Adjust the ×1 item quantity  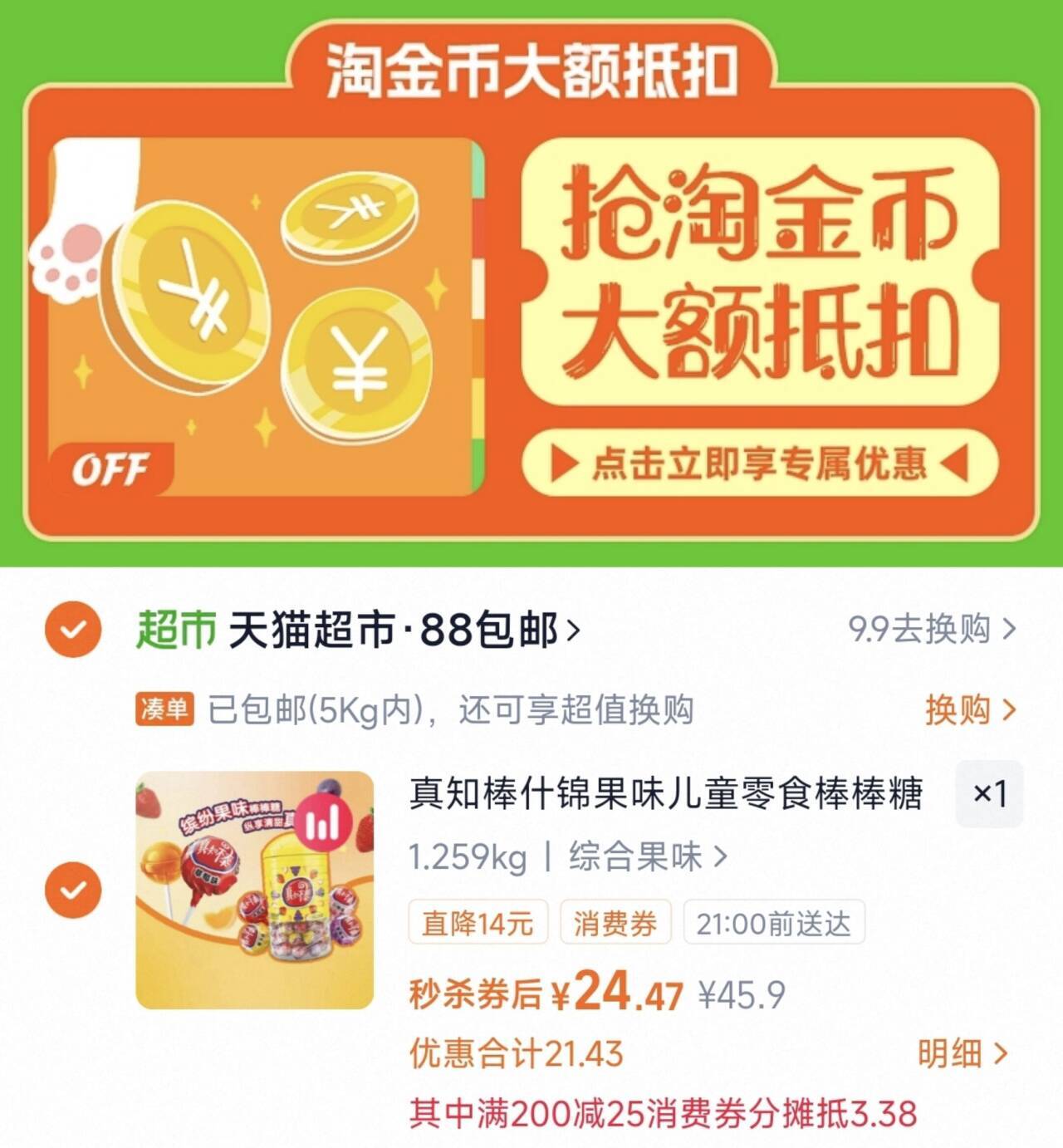click(989, 793)
